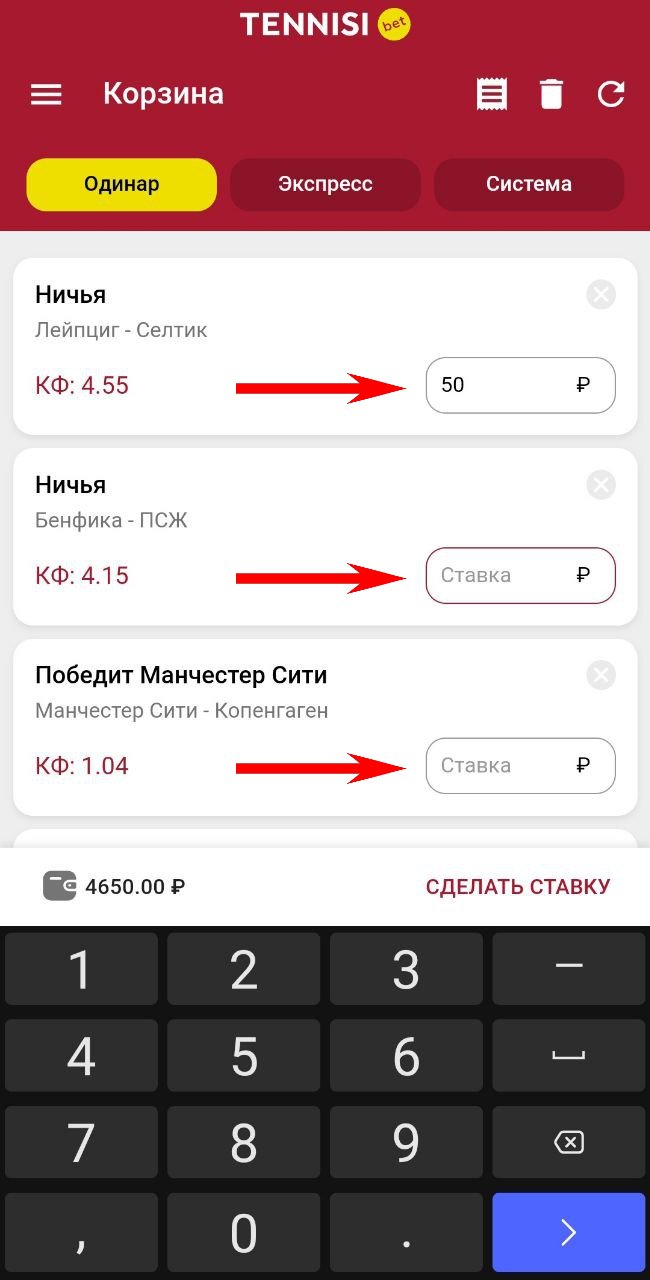Refresh the basket odds
This screenshot has width=650, height=1280.
[x=611, y=94]
